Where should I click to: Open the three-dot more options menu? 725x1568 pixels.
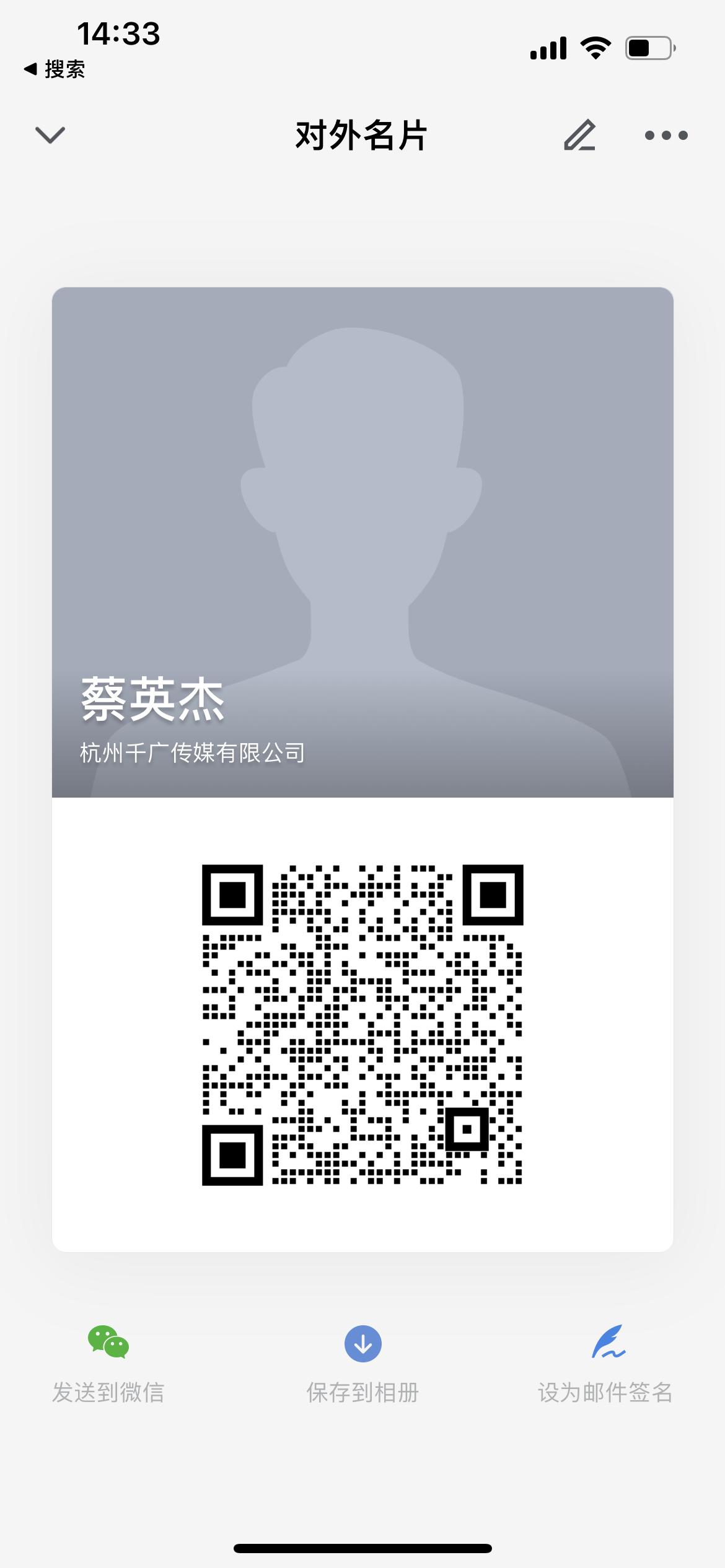pyautogui.click(x=666, y=135)
